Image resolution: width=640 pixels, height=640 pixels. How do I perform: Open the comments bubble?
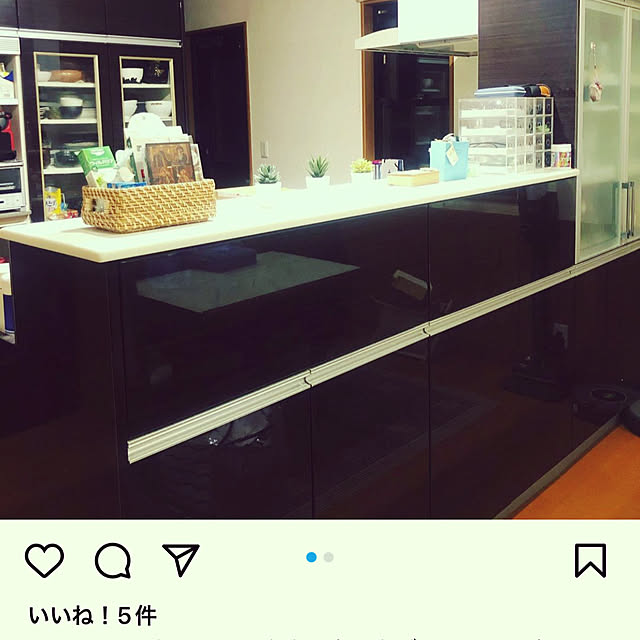click(113, 560)
